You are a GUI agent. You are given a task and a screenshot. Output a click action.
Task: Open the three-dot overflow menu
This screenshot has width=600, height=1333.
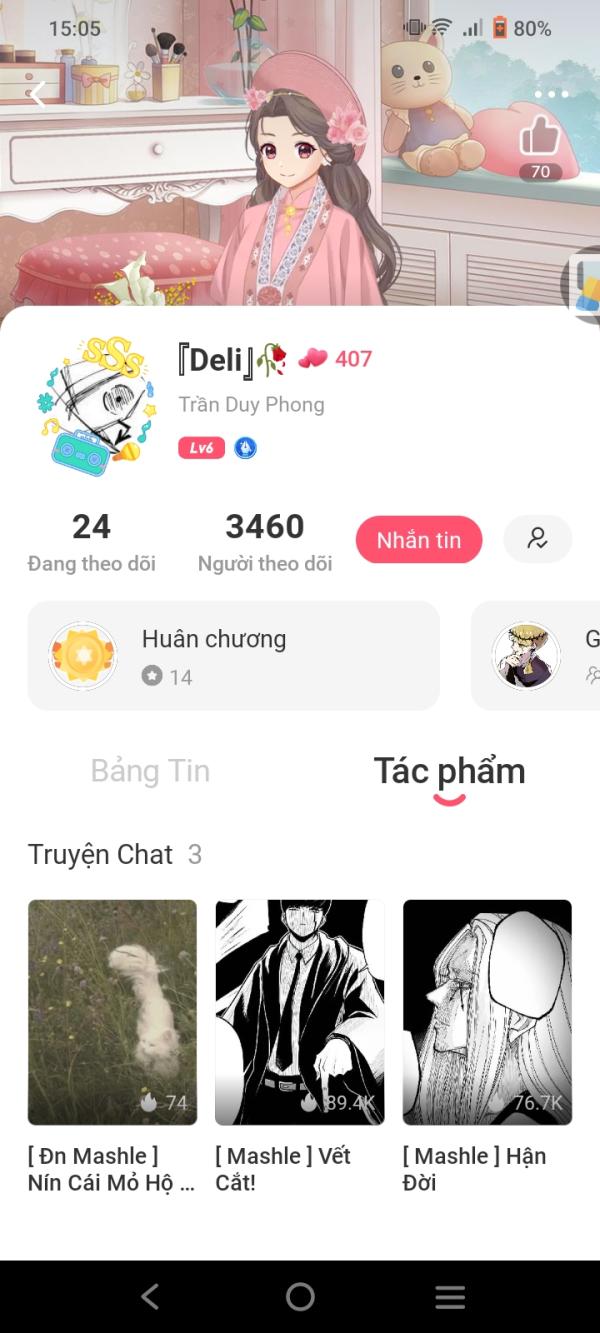[x=551, y=94]
